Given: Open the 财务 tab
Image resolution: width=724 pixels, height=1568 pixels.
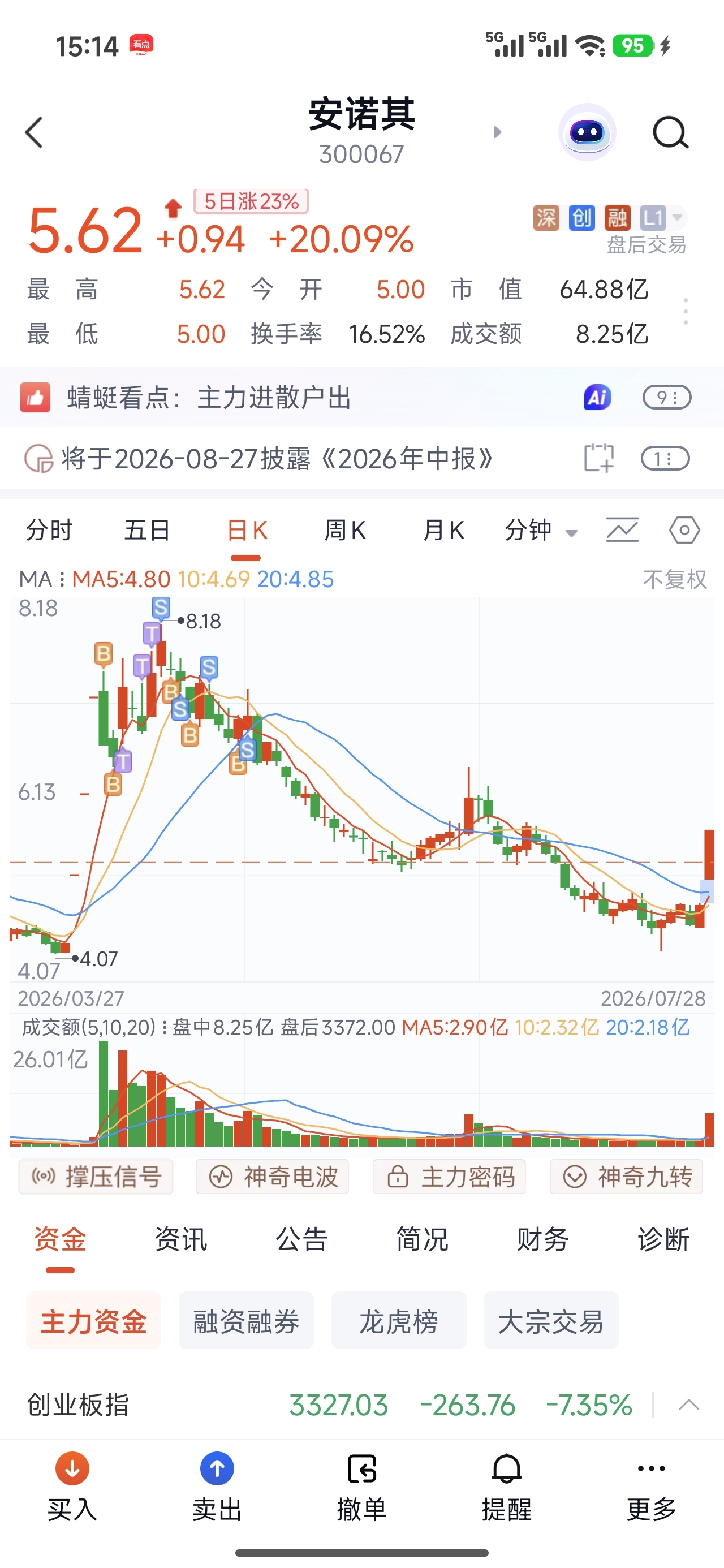Looking at the screenshot, I should [542, 1239].
